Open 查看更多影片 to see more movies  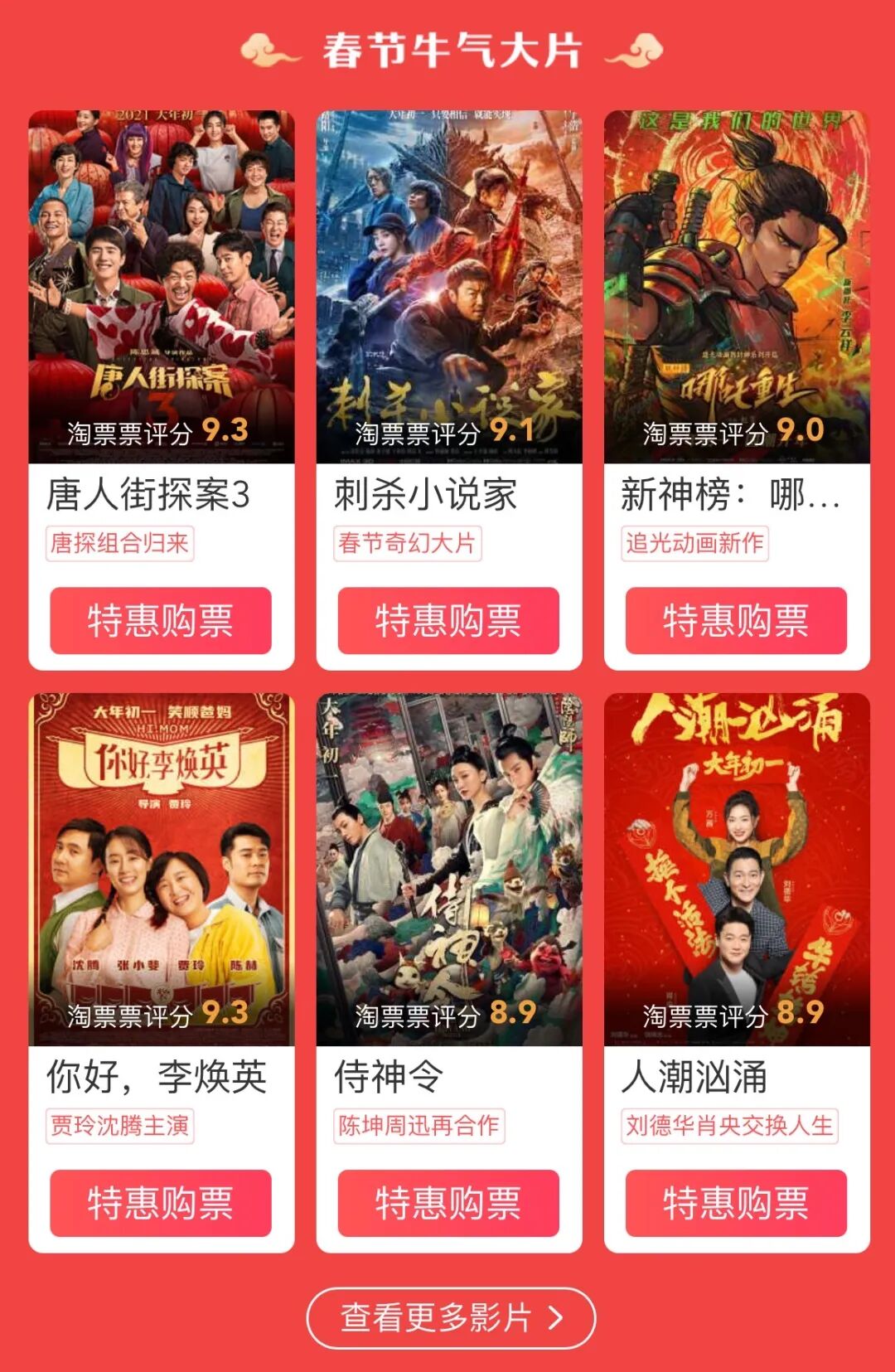(451, 1317)
